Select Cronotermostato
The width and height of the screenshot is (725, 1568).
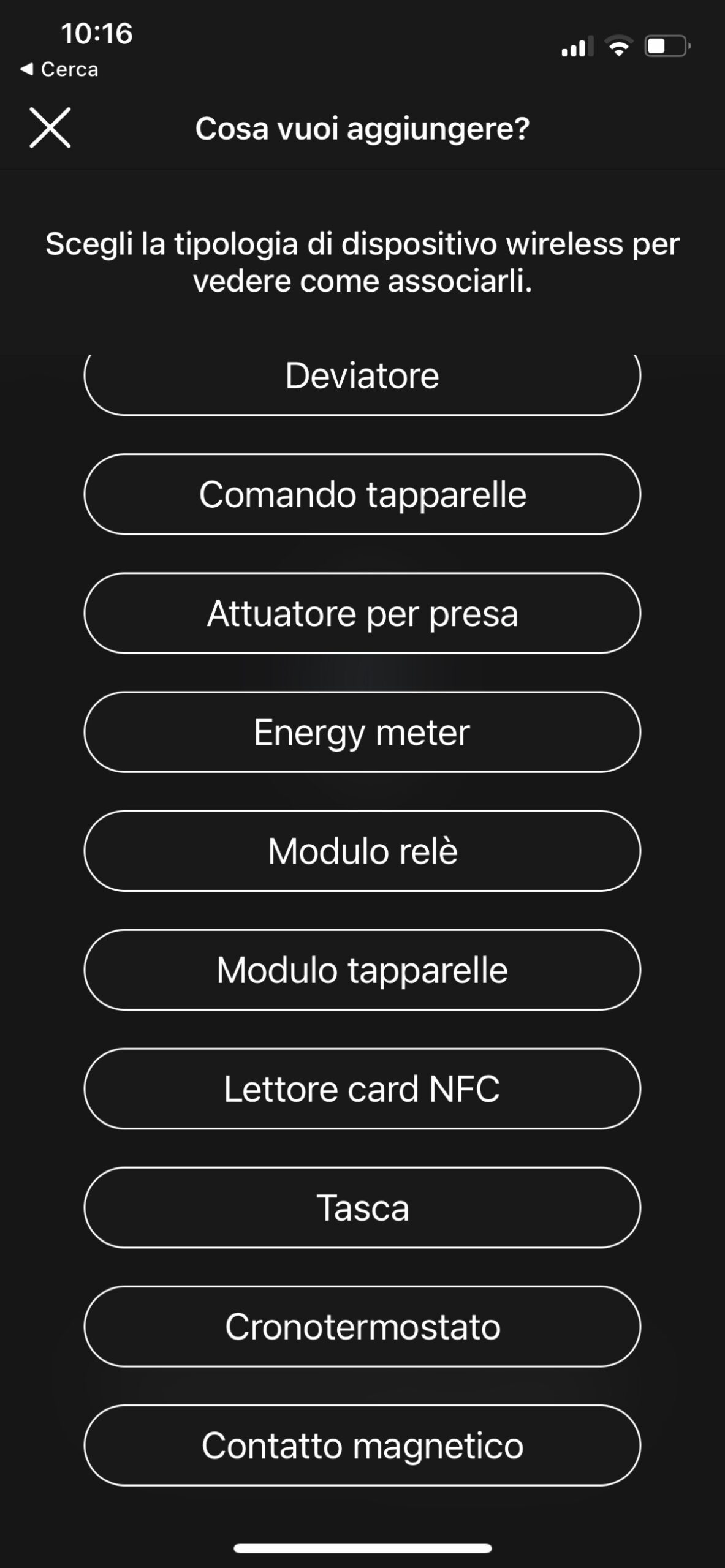[362, 1326]
